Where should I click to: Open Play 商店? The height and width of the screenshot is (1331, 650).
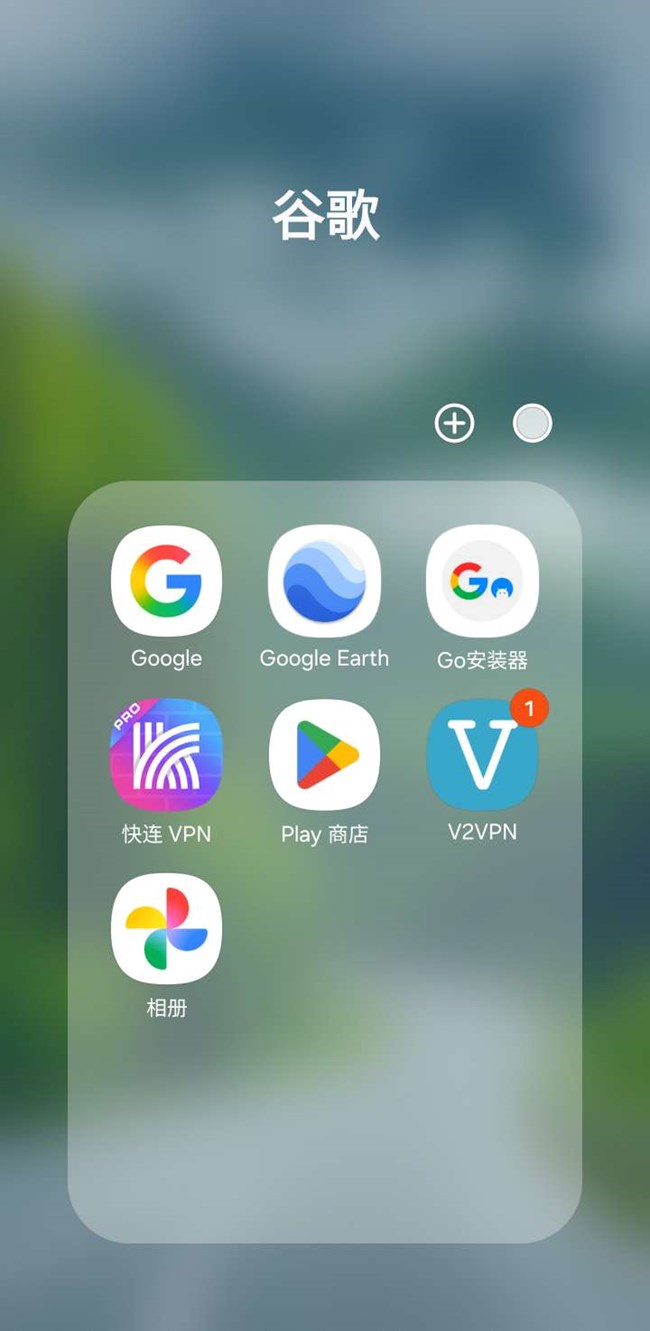point(324,754)
